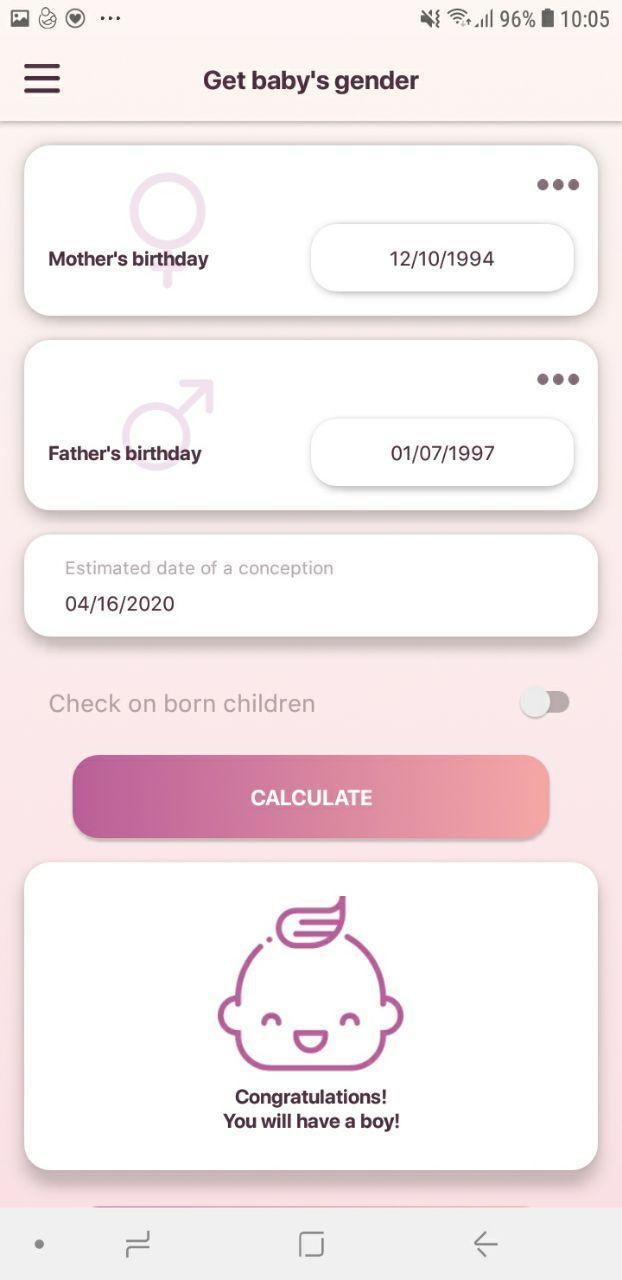Go back using the system back button
The height and width of the screenshot is (1280, 622).
point(485,1243)
